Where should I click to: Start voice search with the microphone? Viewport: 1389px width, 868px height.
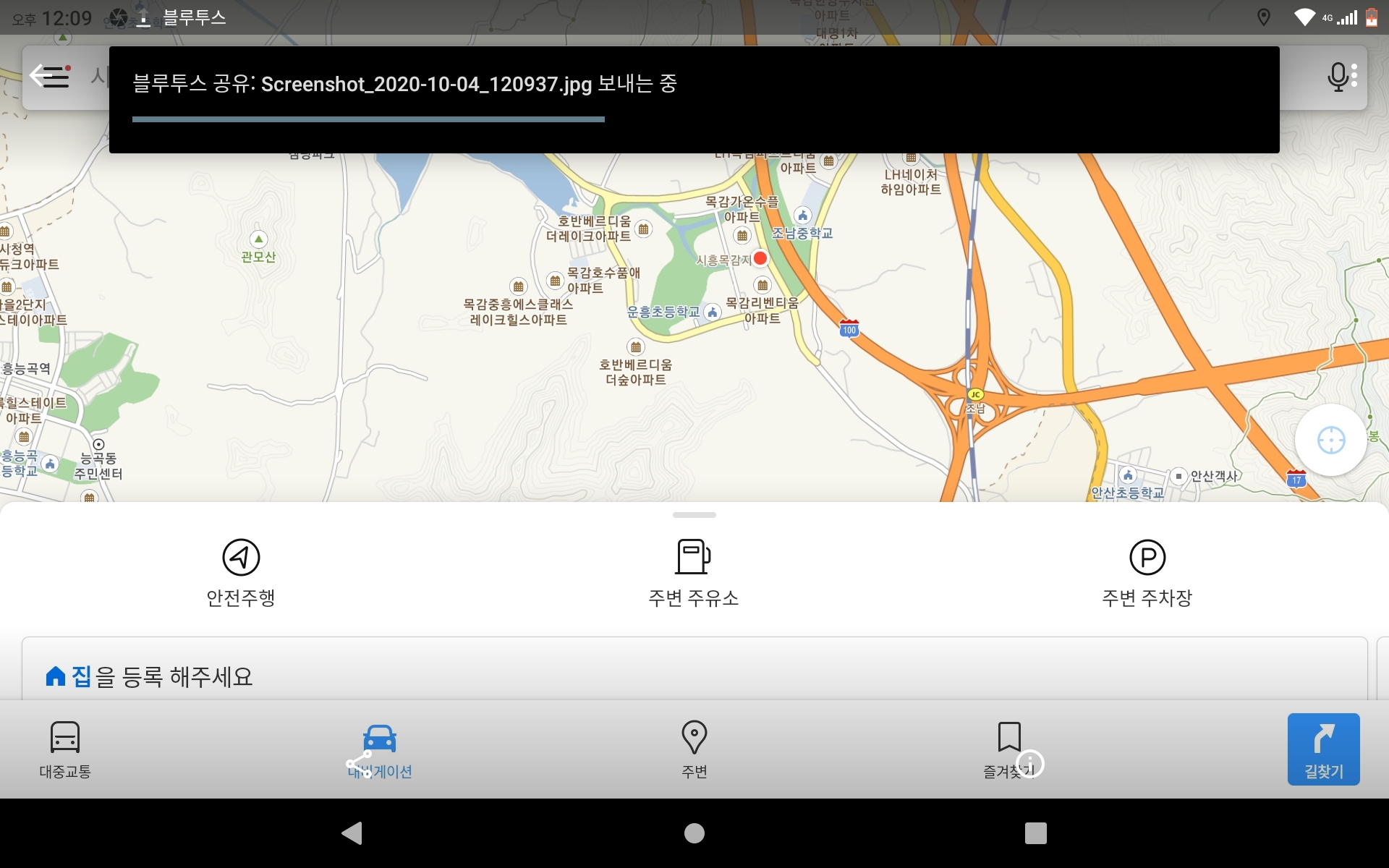click(x=1338, y=76)
